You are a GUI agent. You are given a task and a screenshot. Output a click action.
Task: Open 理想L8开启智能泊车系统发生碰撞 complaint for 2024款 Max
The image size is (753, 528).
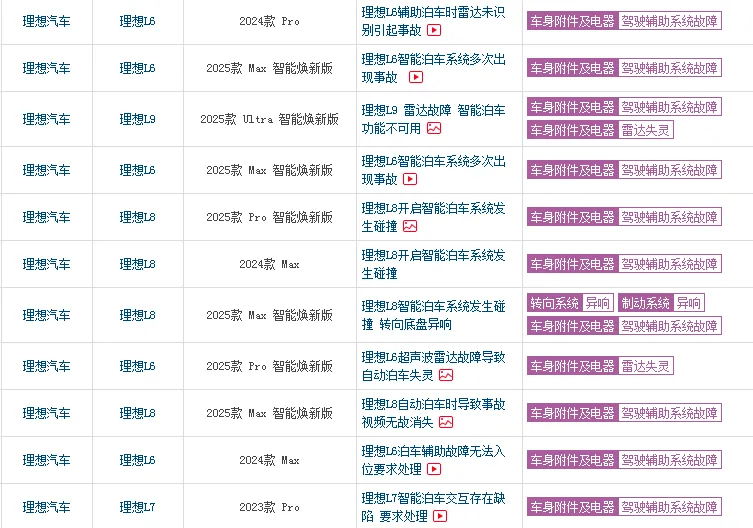pos(432,255)
